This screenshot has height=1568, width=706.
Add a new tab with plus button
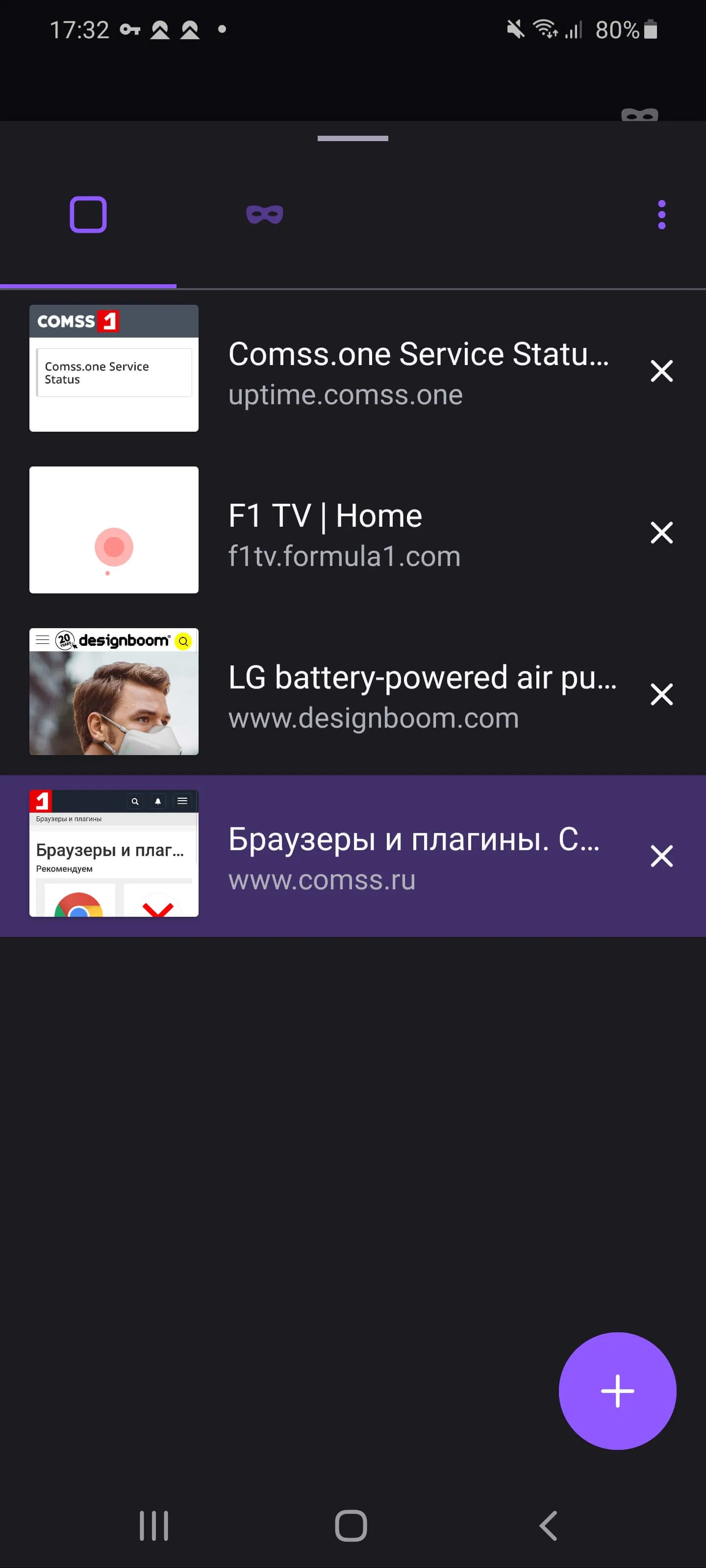(617, 1391)
